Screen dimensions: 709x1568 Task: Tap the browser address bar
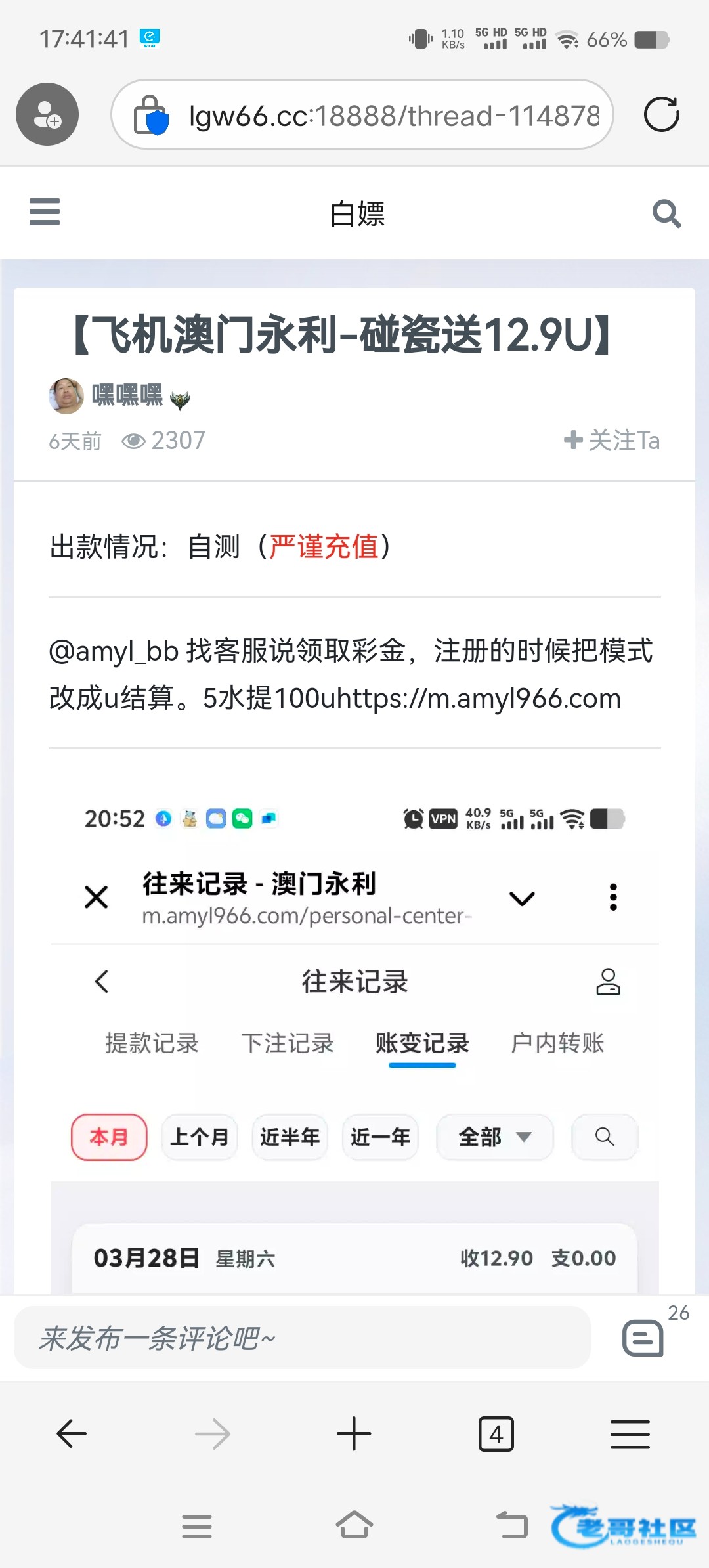(393, 116)
